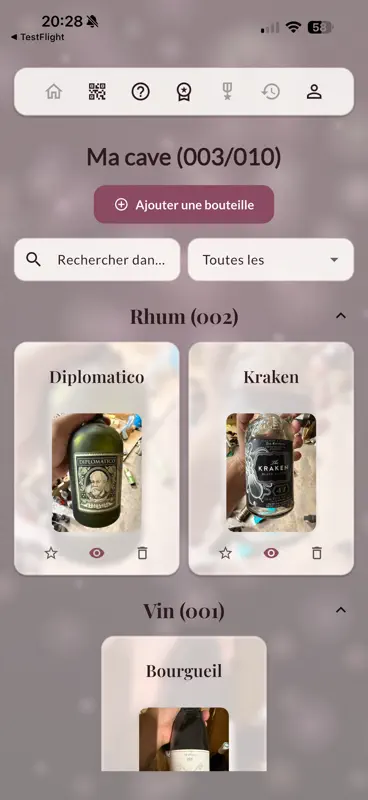Collapse the Rhum section
Image resolution: width=368 pixels, height=800 pixels.
click(341, 316)
